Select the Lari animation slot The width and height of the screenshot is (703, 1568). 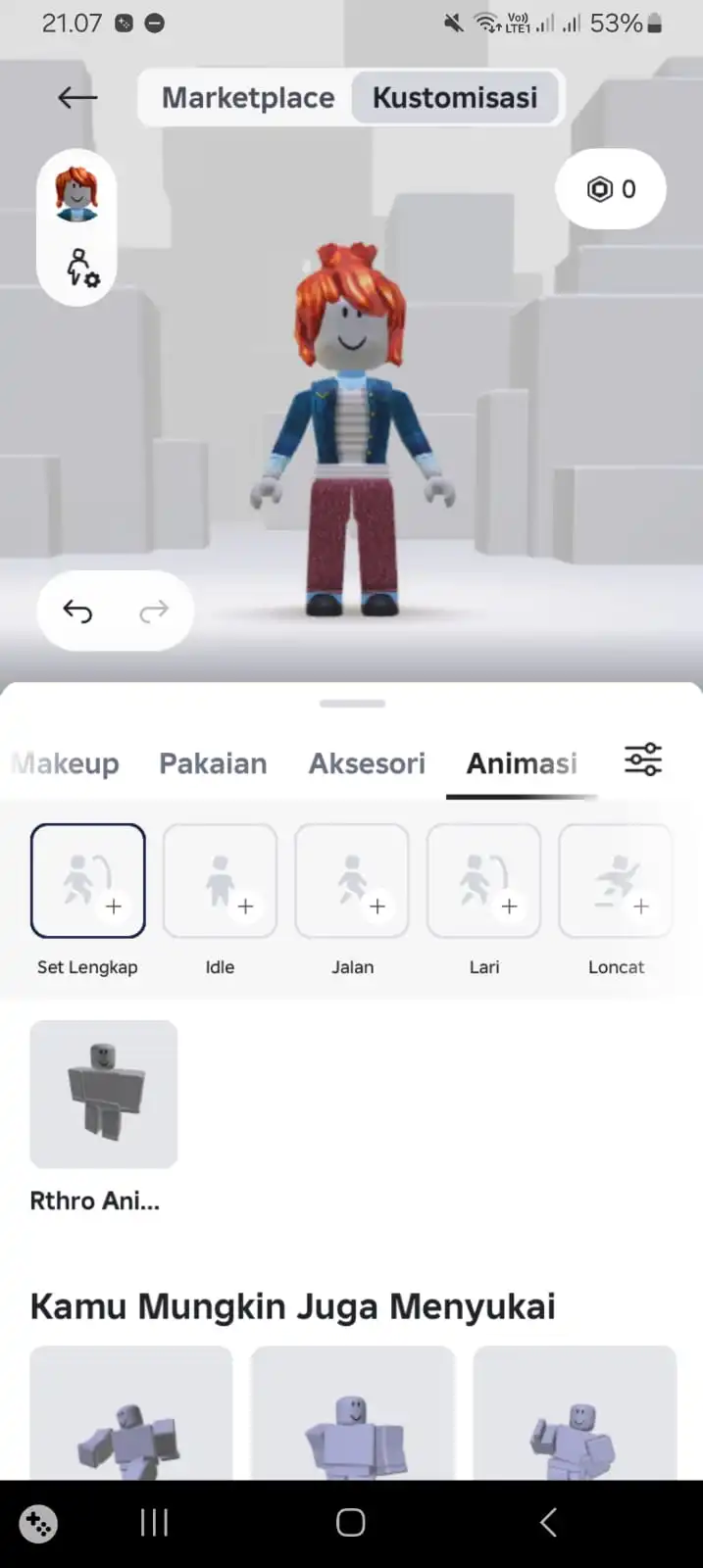coord(484,881)
